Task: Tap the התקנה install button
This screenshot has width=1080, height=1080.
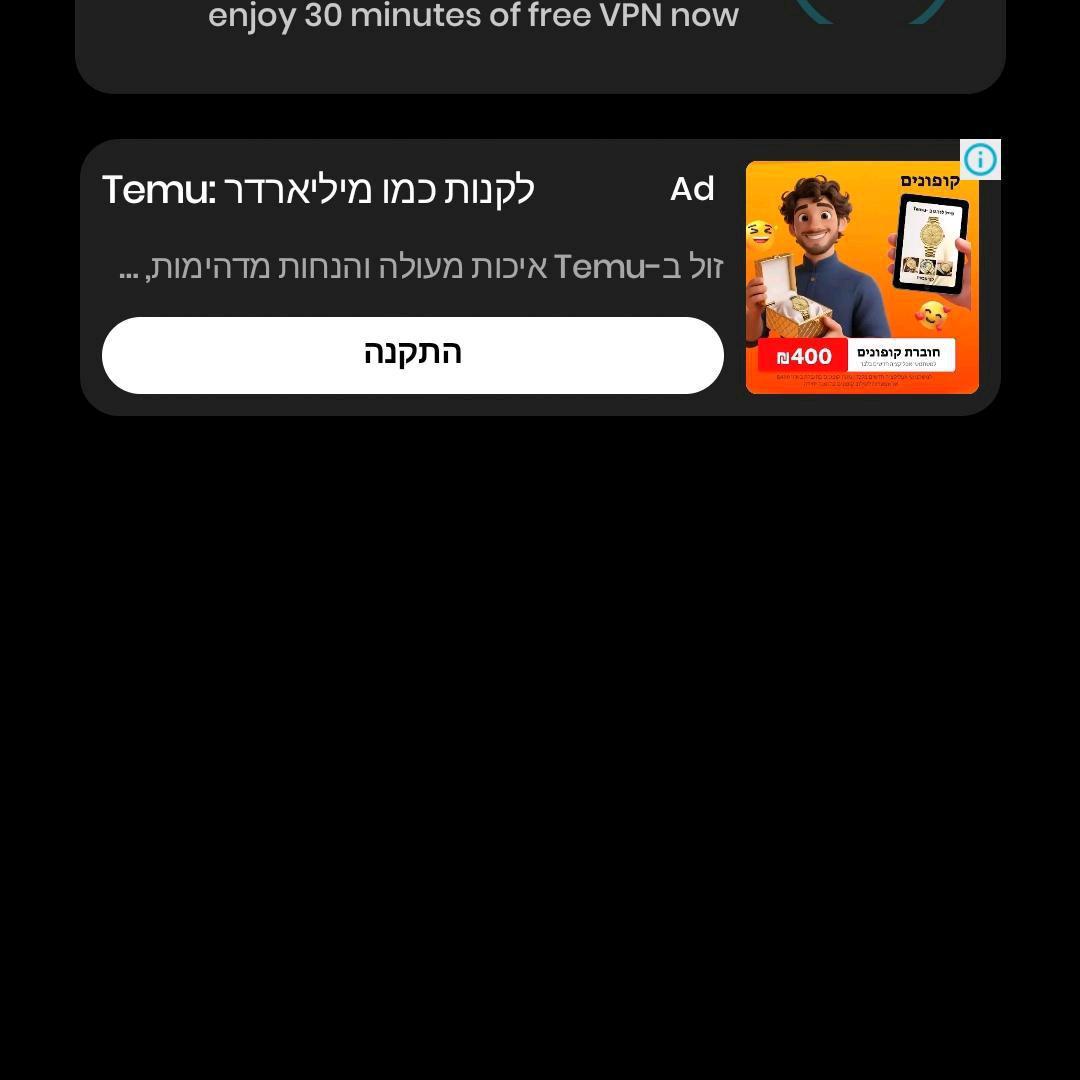Action: 412,355
